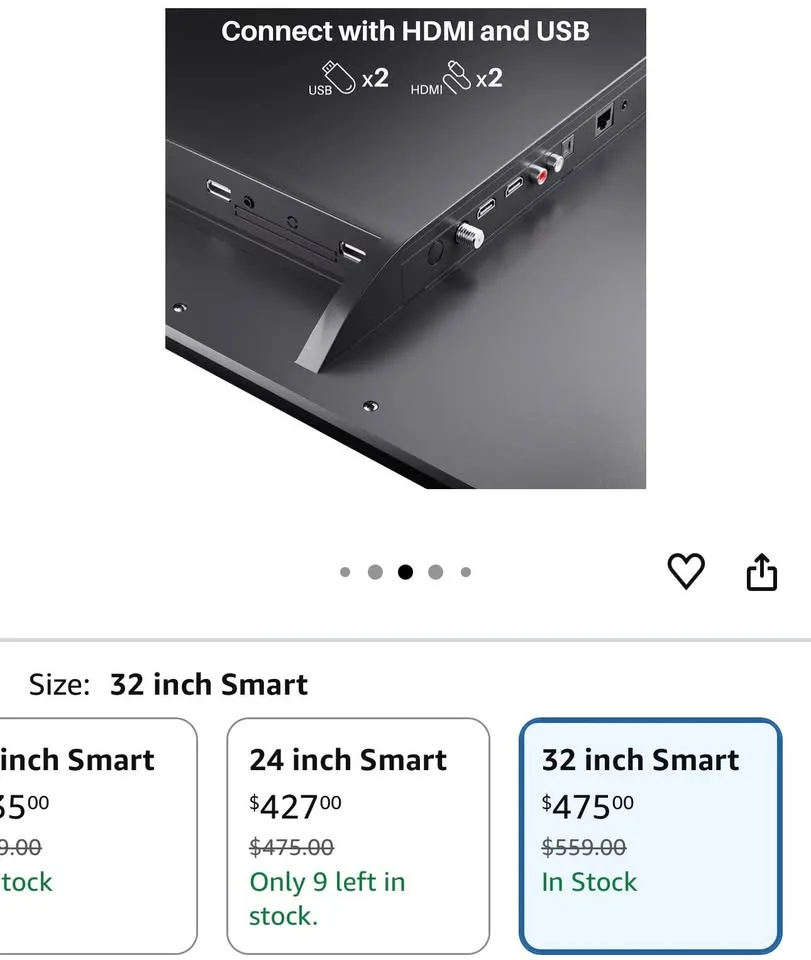Add item to wish list via heart icon
This screenshot has height=960, width=811.
coord(687,571)
